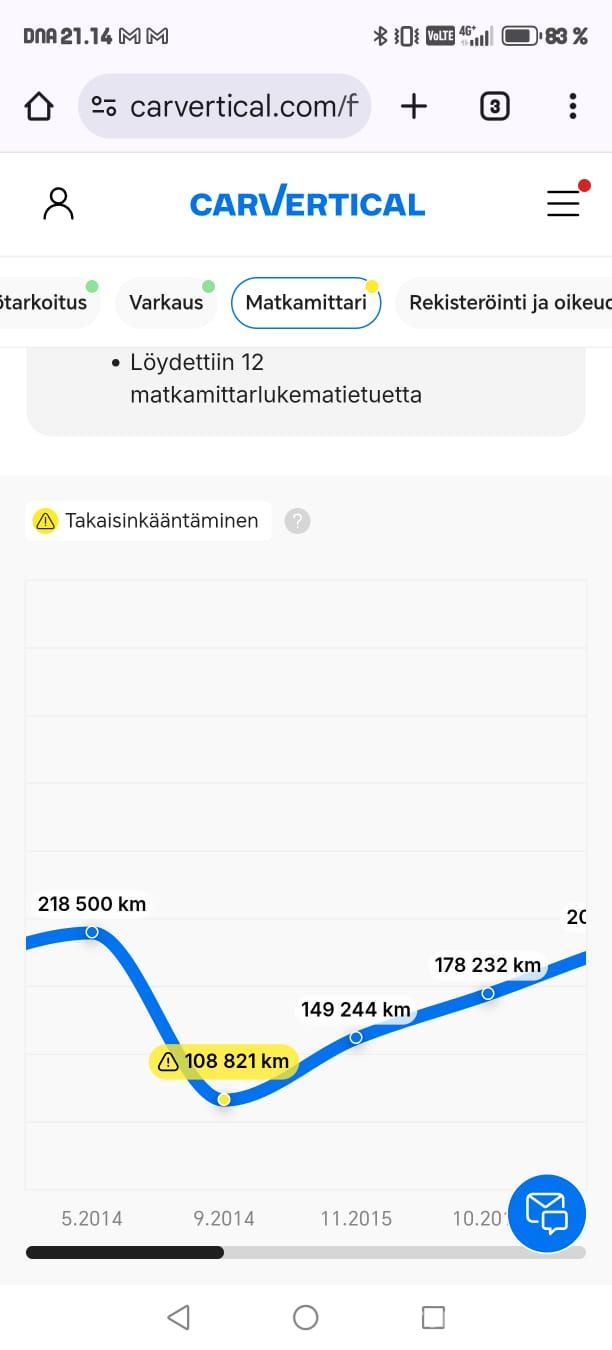Open a new browser tab
This screenshot has height=1350, width=612.
click(x=414, y=106)
